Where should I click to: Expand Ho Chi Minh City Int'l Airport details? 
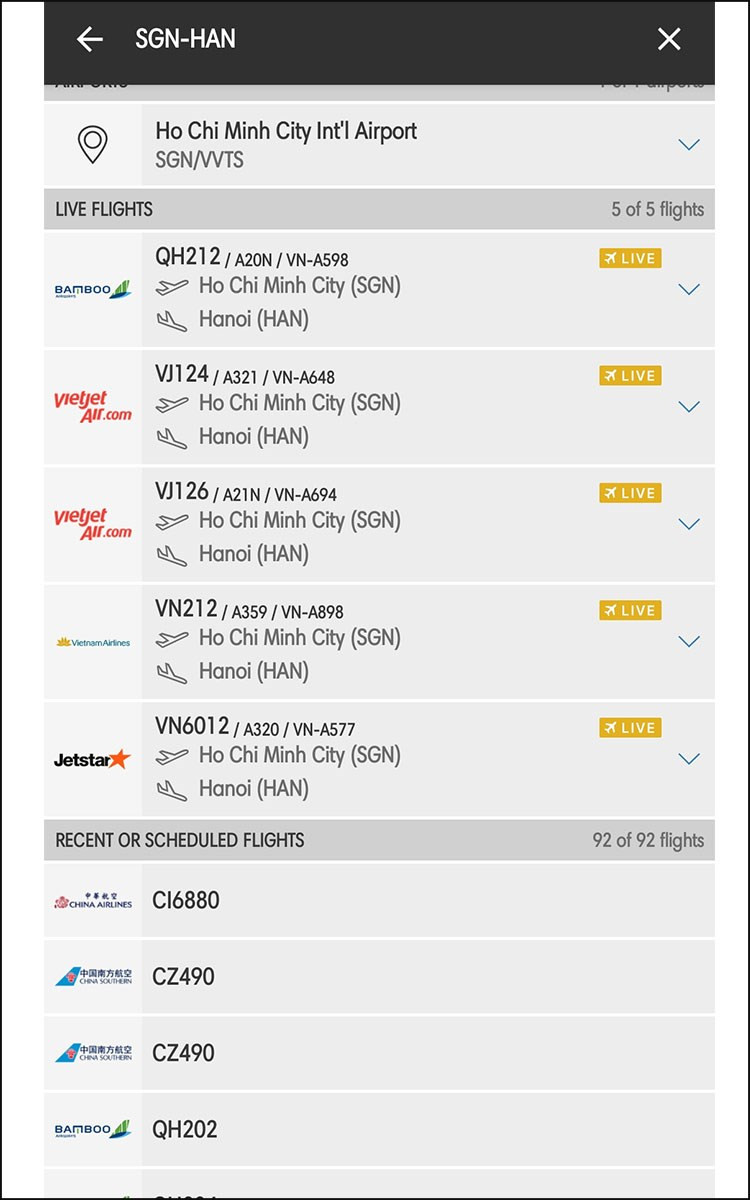(x=689, y=143)
